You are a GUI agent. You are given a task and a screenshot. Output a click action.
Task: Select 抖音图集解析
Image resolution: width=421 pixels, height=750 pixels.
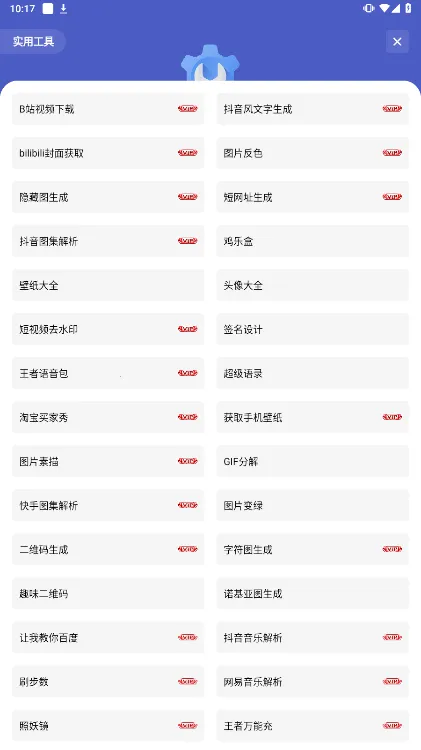coord(108,241)
